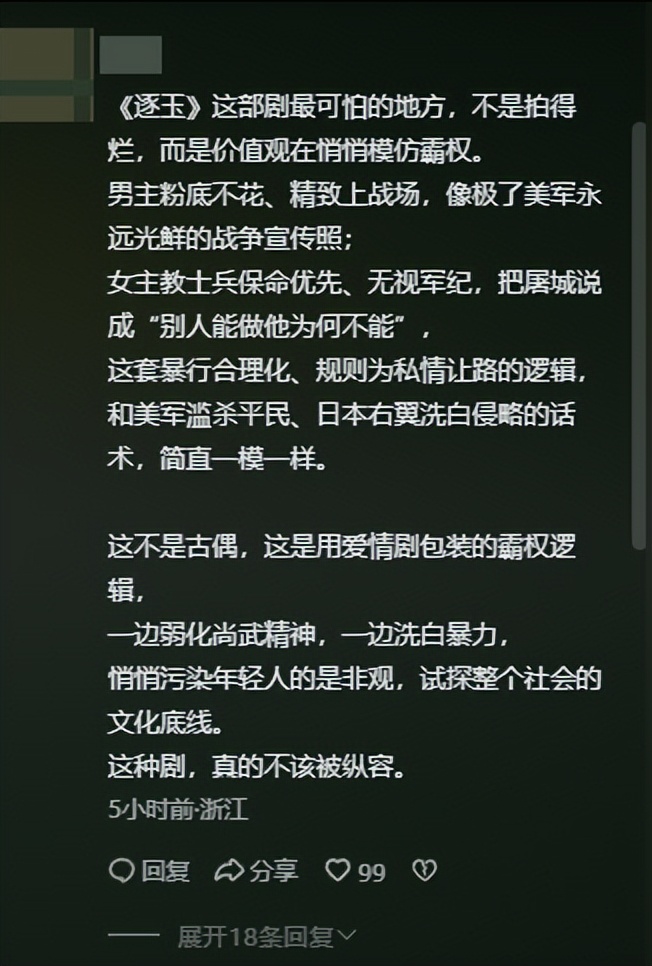The height and width of the screenshot is (966, 652).
Task: Reply to this comment
Action: pyautogui.click(x=149, y=871)
